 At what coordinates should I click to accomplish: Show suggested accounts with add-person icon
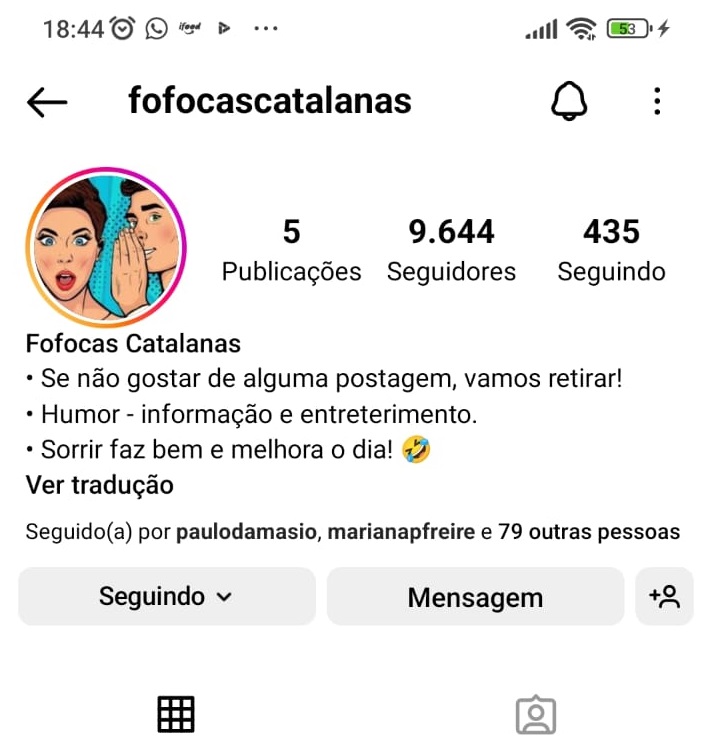[665, 597]
